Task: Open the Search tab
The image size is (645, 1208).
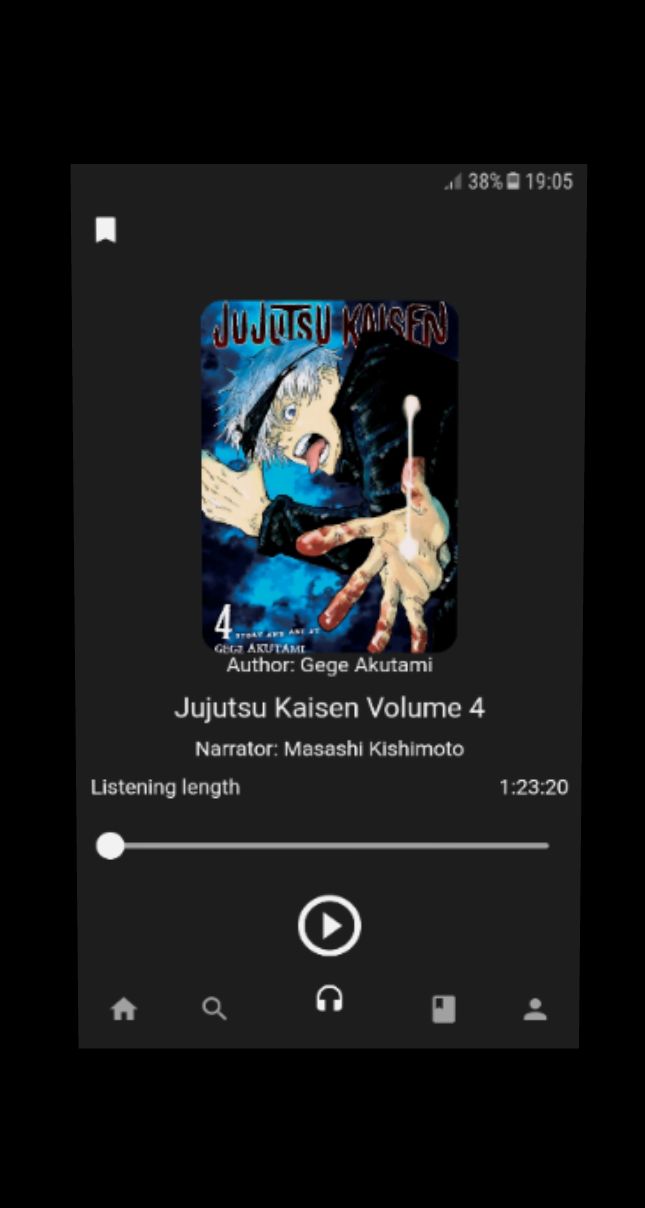Action: click(x=215, y=1009)
